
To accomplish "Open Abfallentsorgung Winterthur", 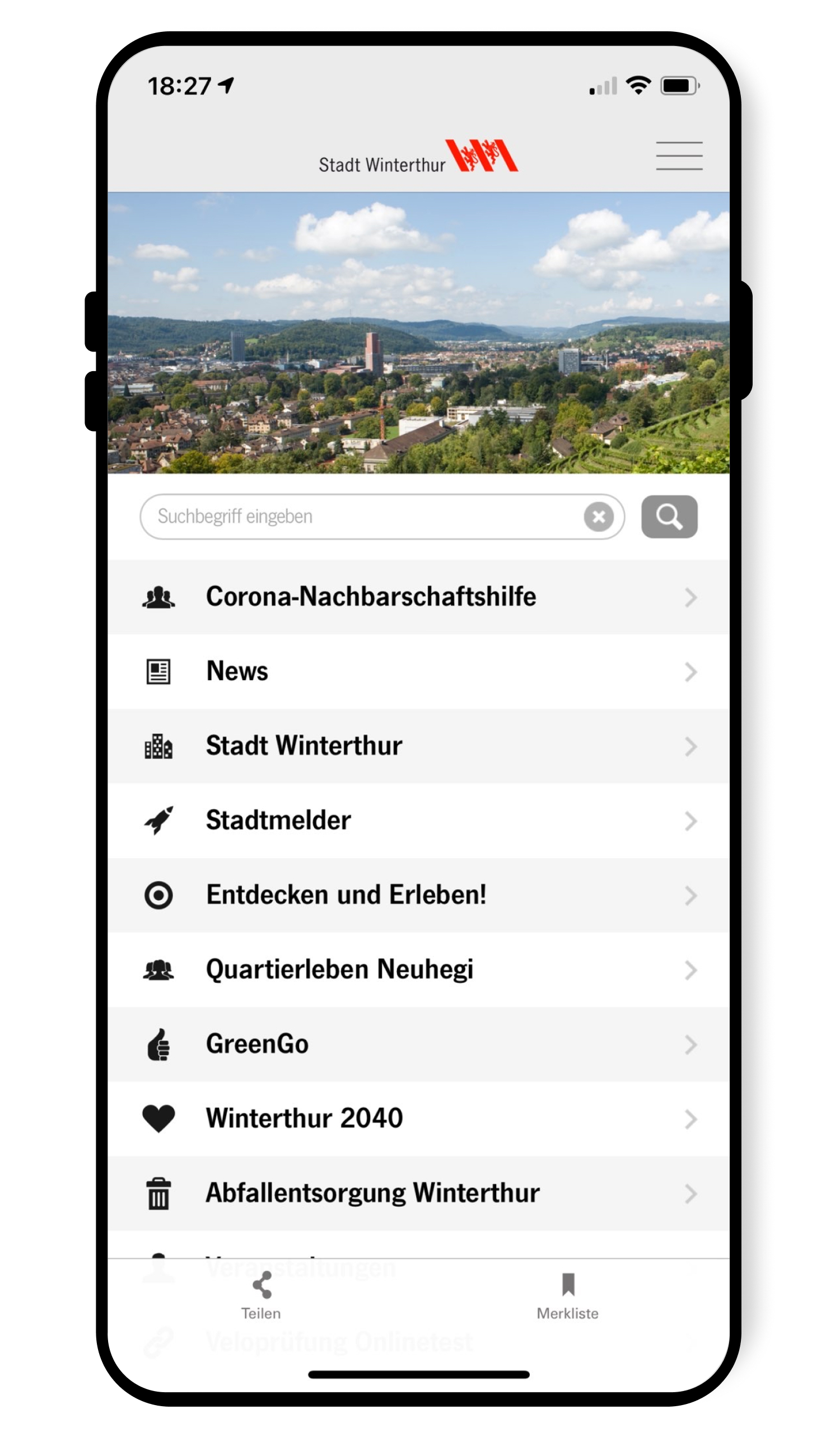I will pos(418,1193).
